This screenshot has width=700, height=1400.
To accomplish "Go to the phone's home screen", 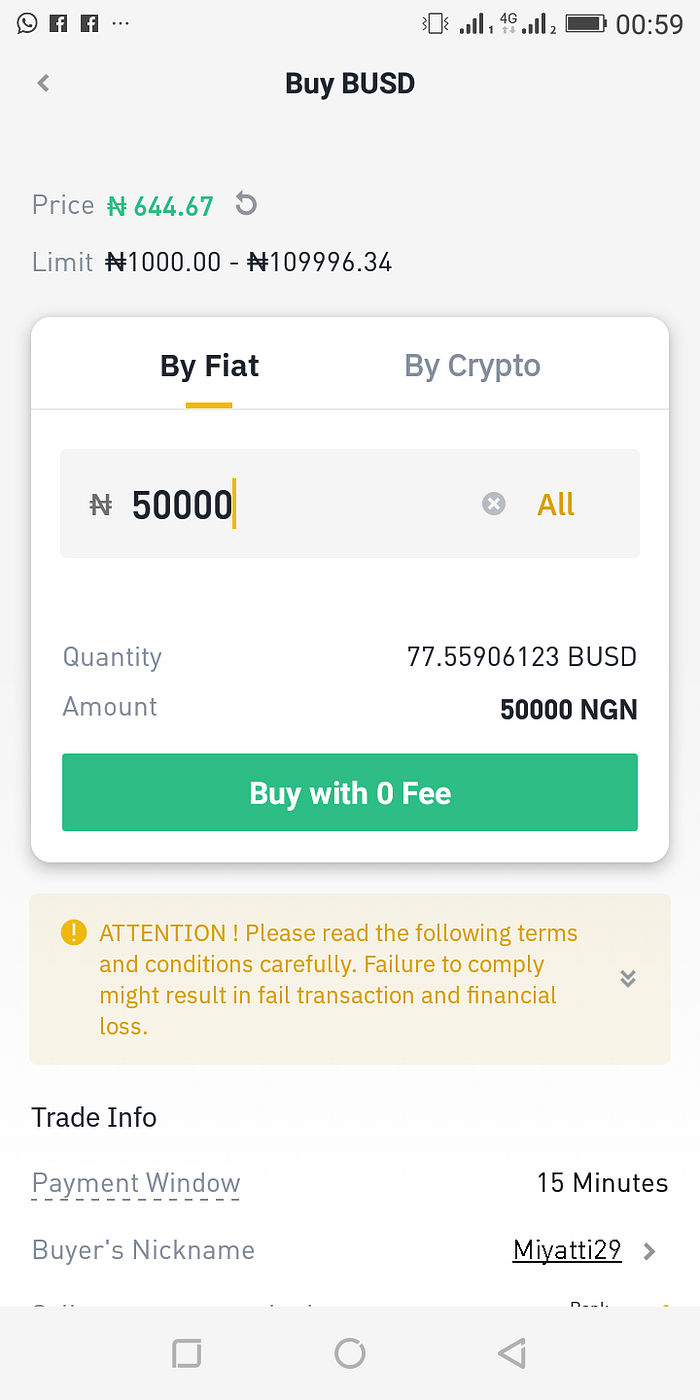I will tap(350, 1354).
